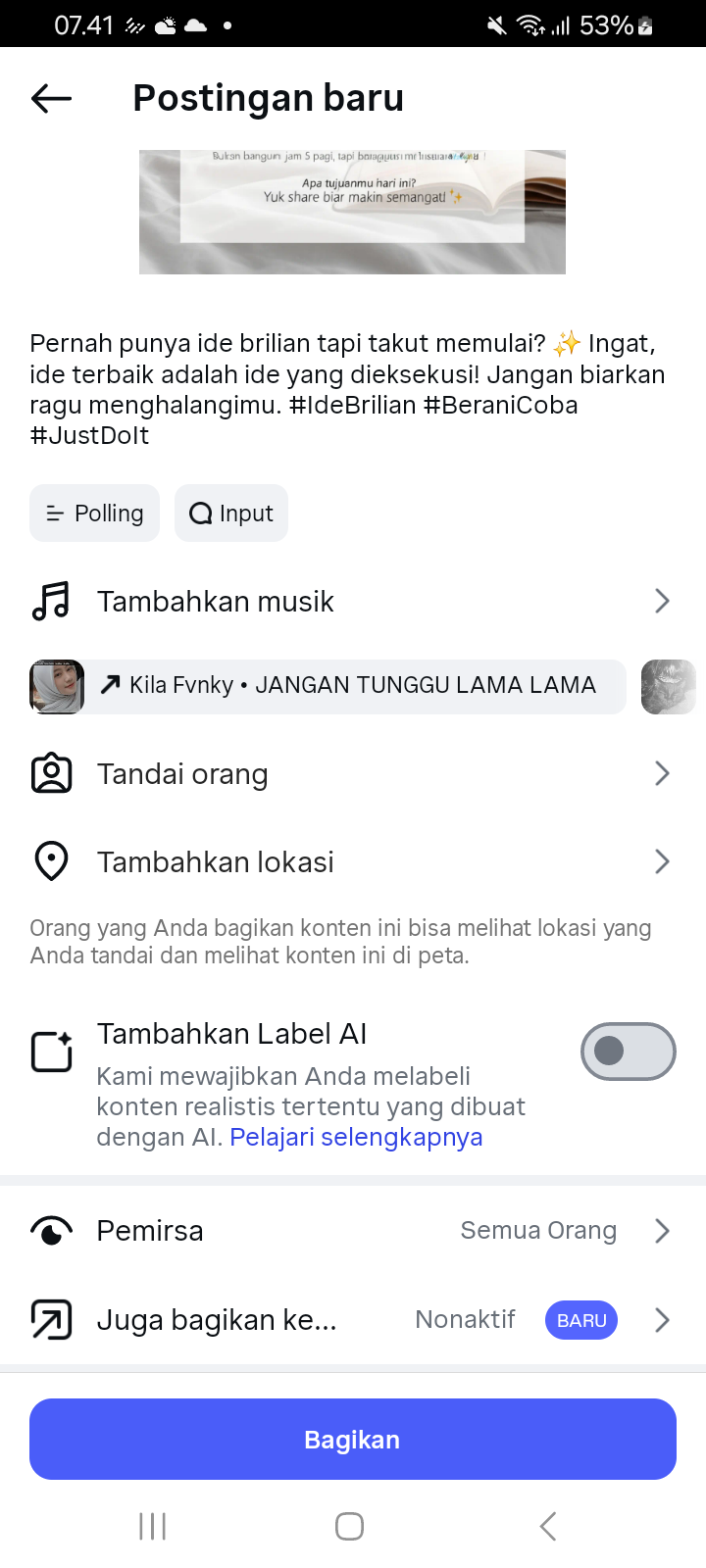This screenshot has height=1568, width=706.
Task: Tap the Bagikan button
Action: [x=353, y=1440]
